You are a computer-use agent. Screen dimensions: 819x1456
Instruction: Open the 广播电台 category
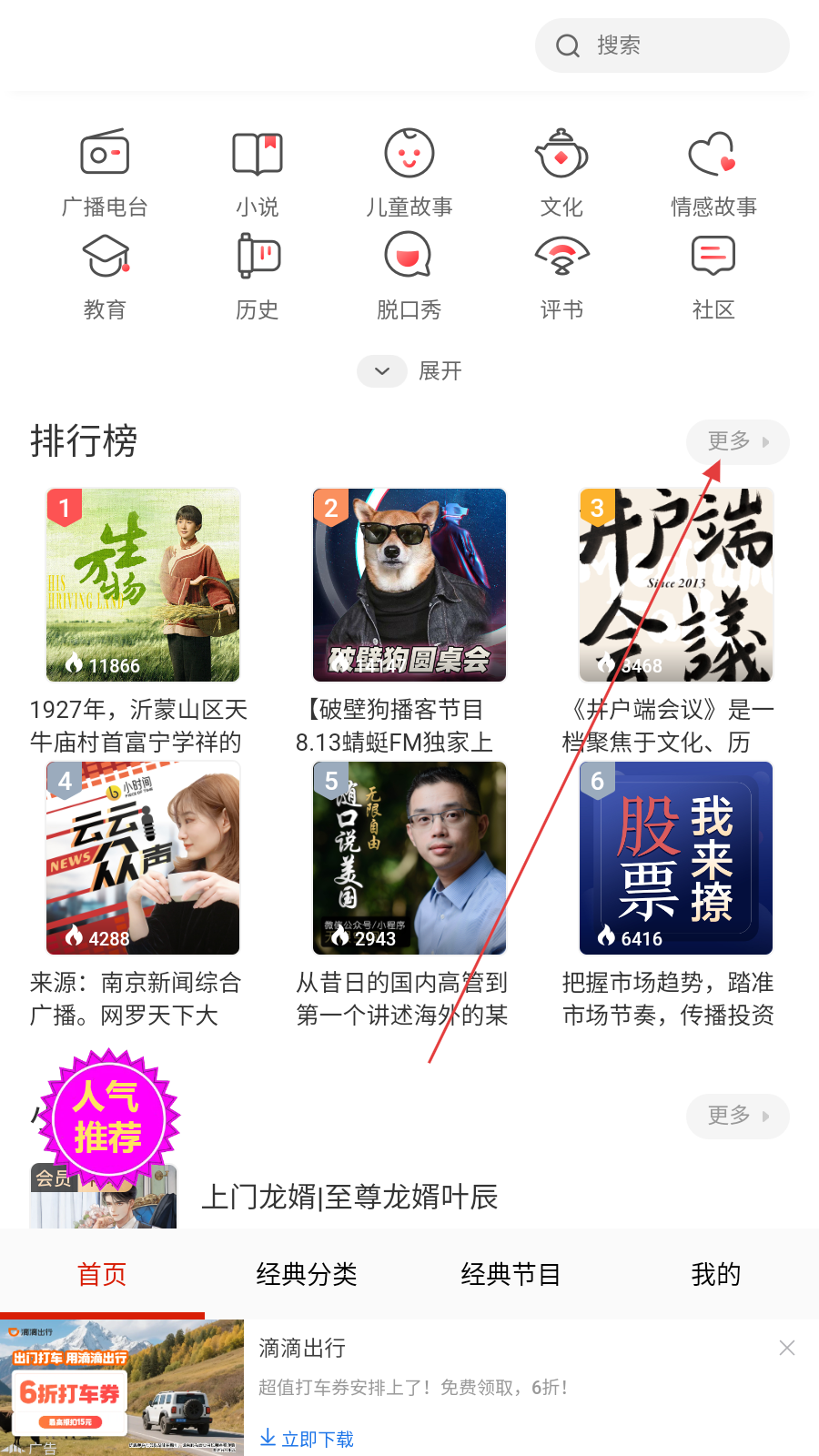[x=105, y=173]
